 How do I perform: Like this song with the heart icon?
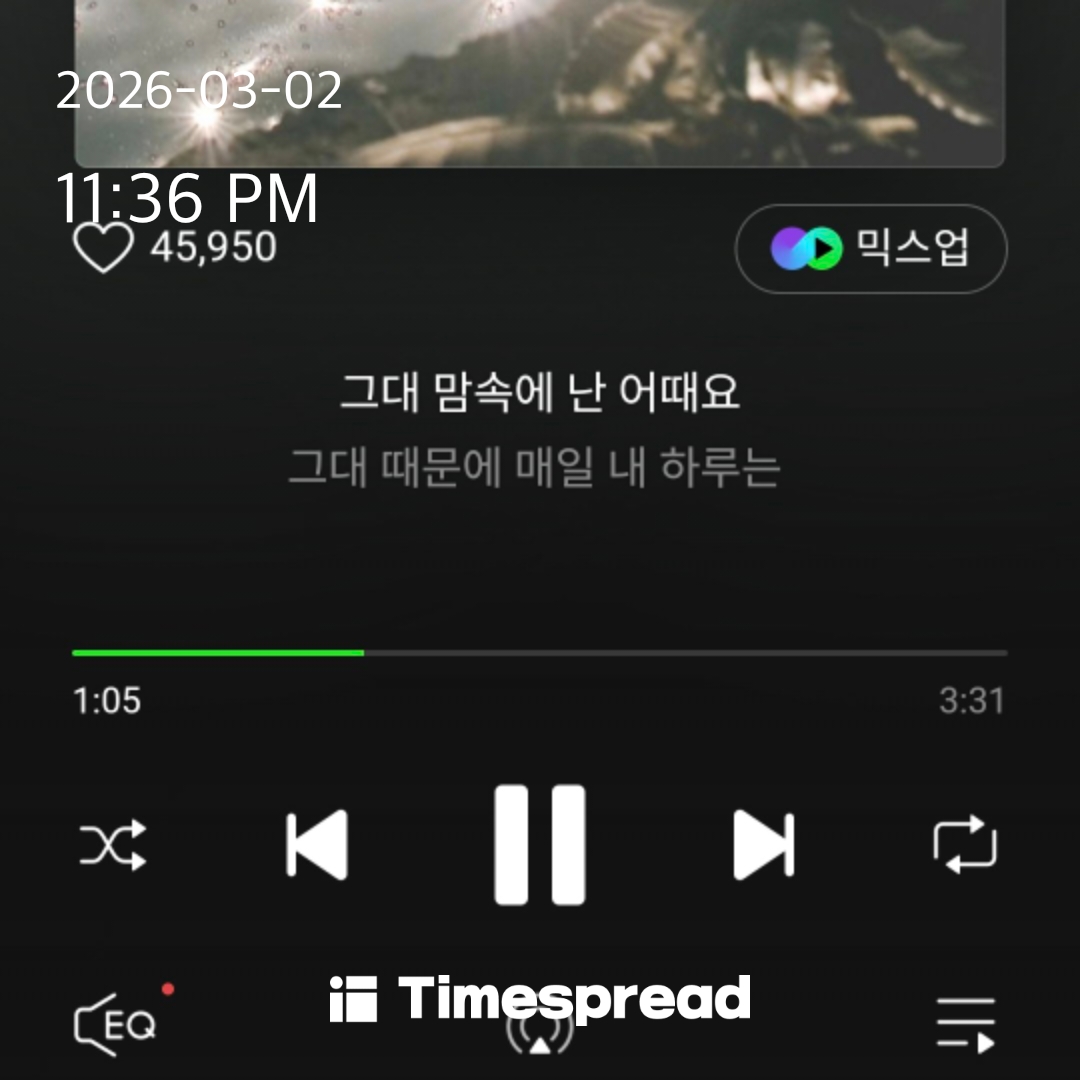coord(104,248)
